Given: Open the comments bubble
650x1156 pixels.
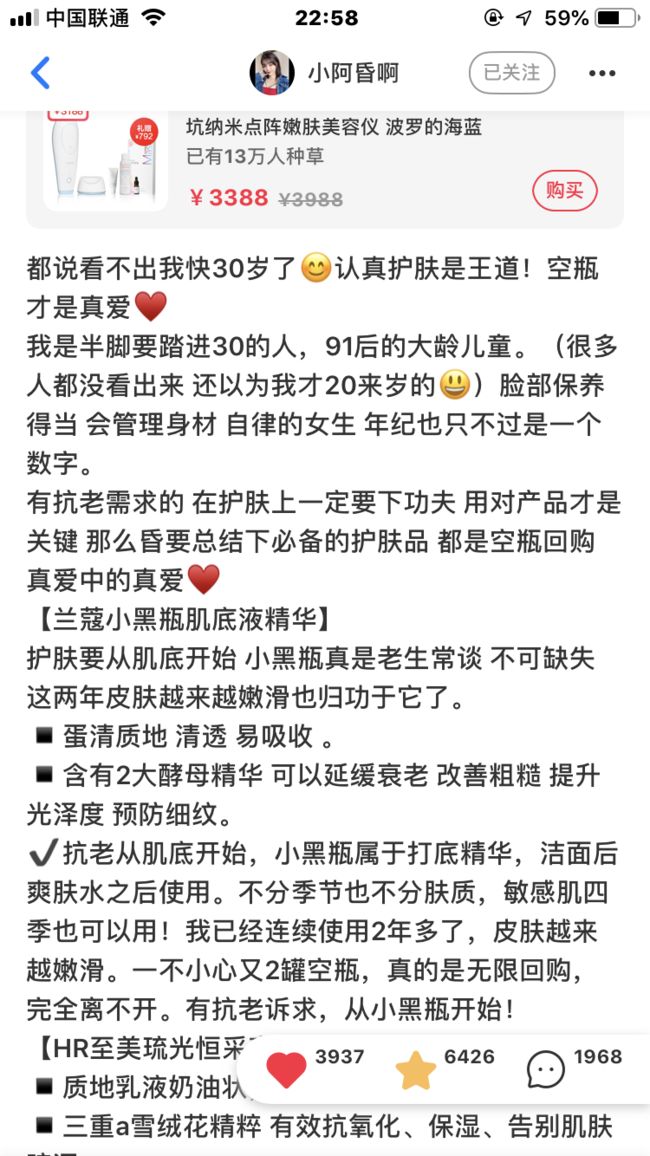Looking at the screenshot, I should (546, 1070).
